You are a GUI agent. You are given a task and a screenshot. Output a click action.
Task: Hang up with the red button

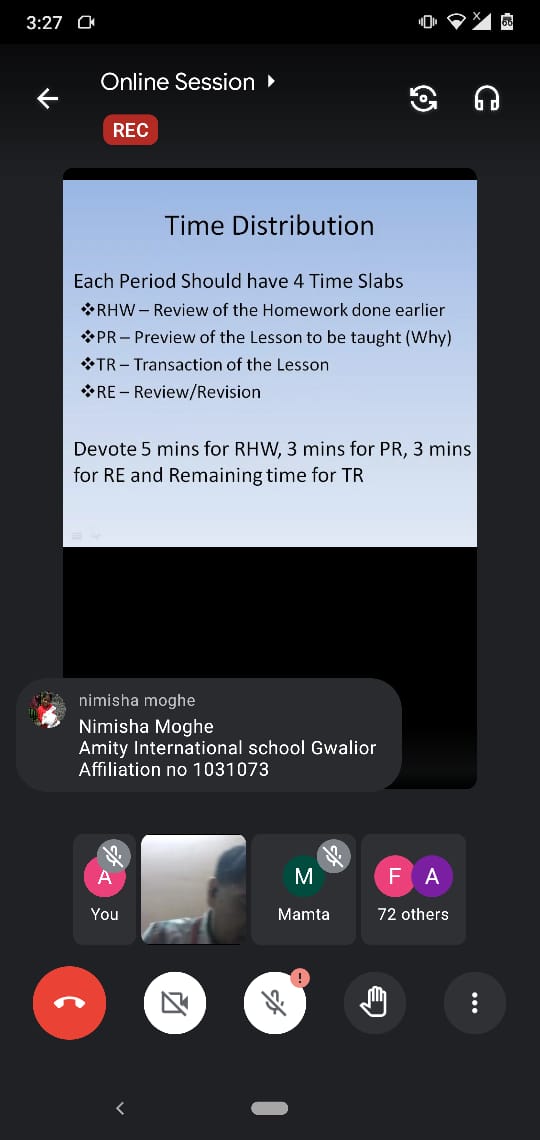(x=70, y=1003)
